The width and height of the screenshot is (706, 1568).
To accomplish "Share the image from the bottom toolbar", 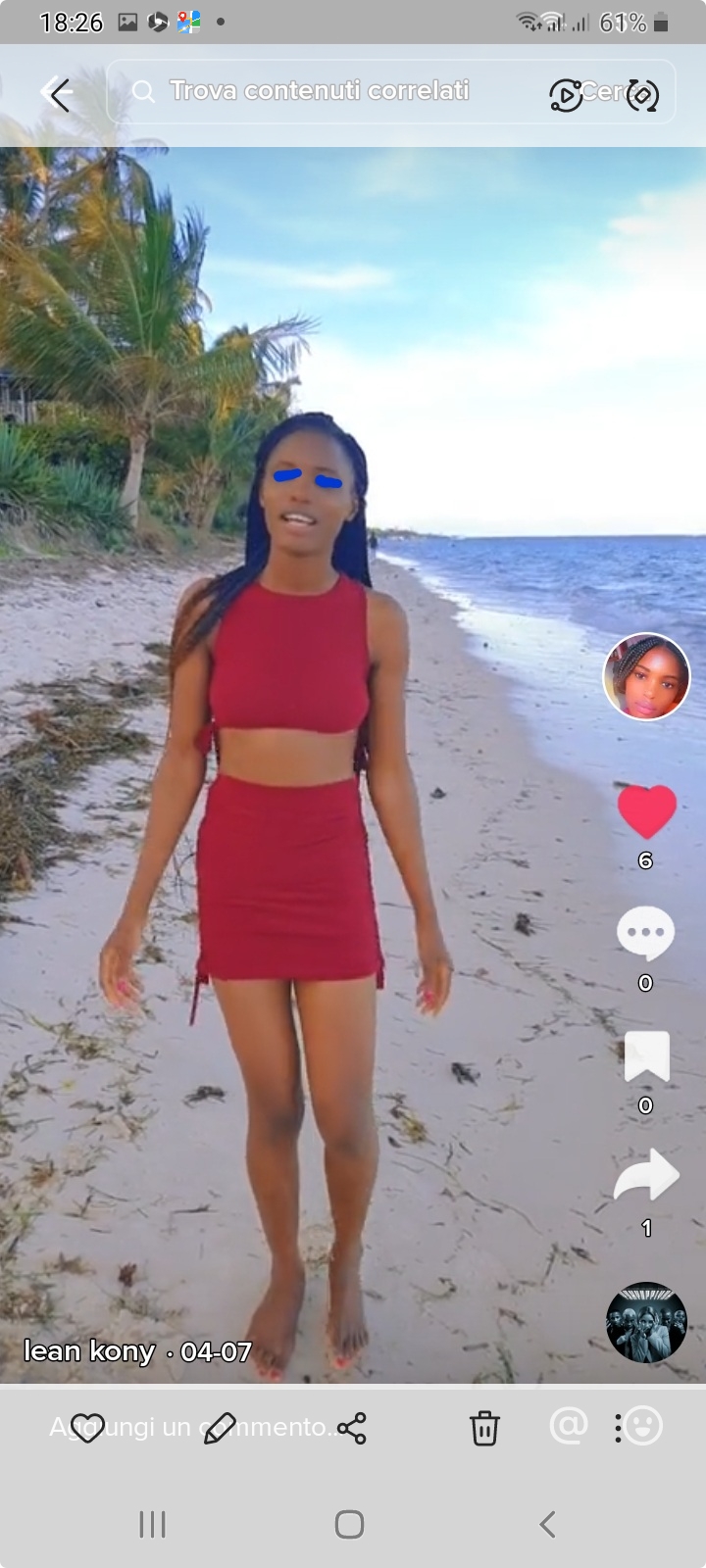I will (x=352, y=1428).
